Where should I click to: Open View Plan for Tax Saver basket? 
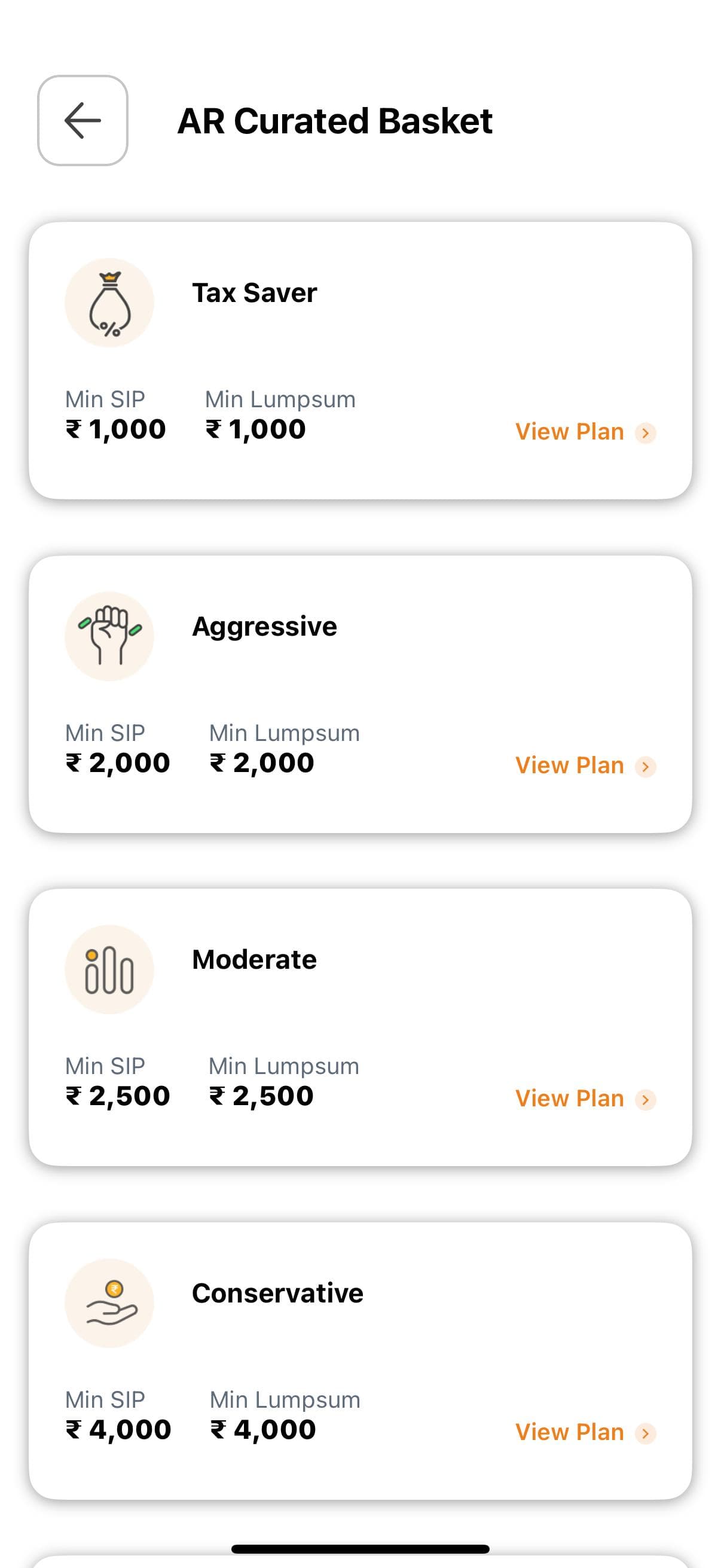(570, 432)
